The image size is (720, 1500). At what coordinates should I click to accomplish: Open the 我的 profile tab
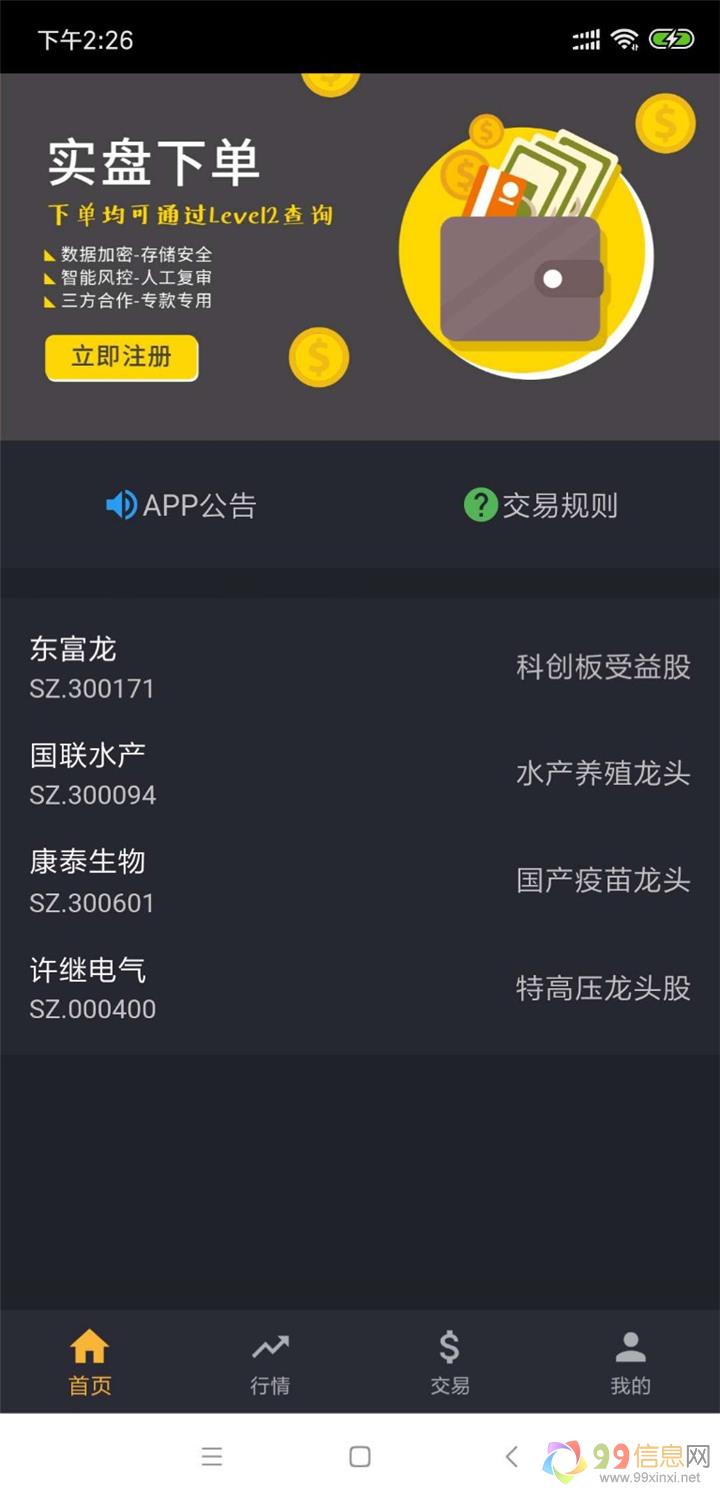pyautogui.click(x=630, y=1362)
